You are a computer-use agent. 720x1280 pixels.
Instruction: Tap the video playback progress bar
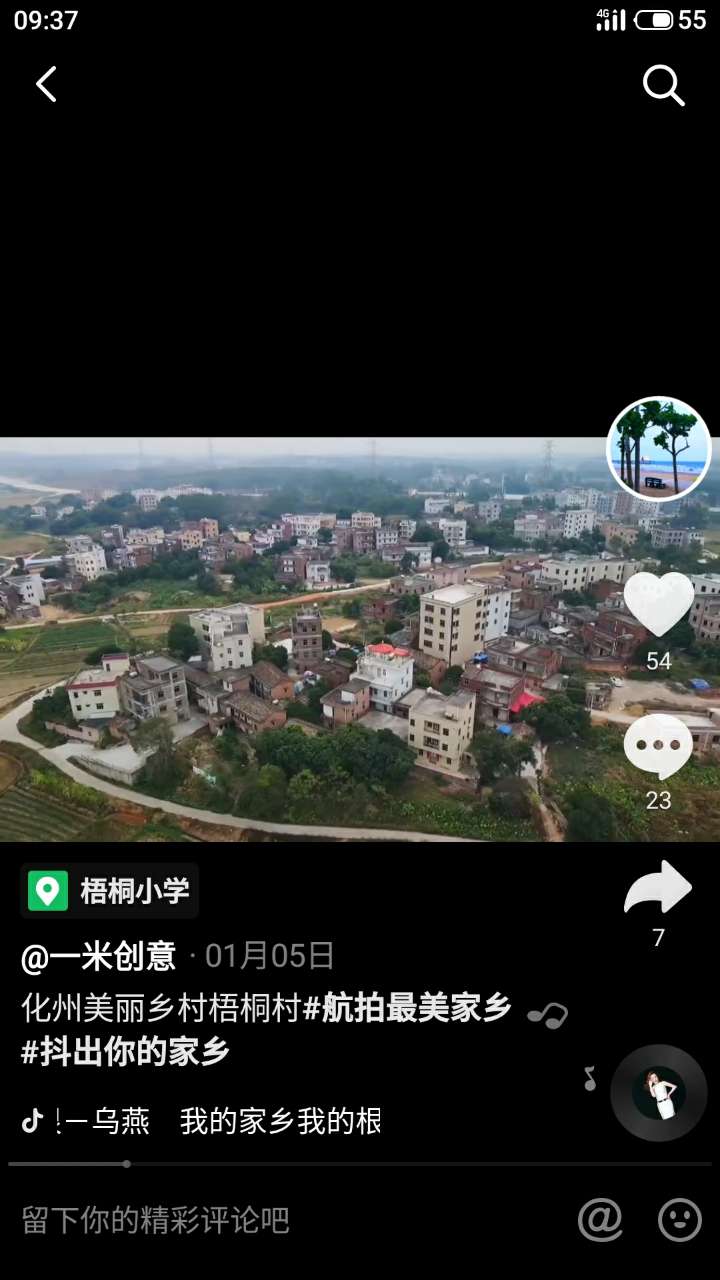pos(360,1164)
